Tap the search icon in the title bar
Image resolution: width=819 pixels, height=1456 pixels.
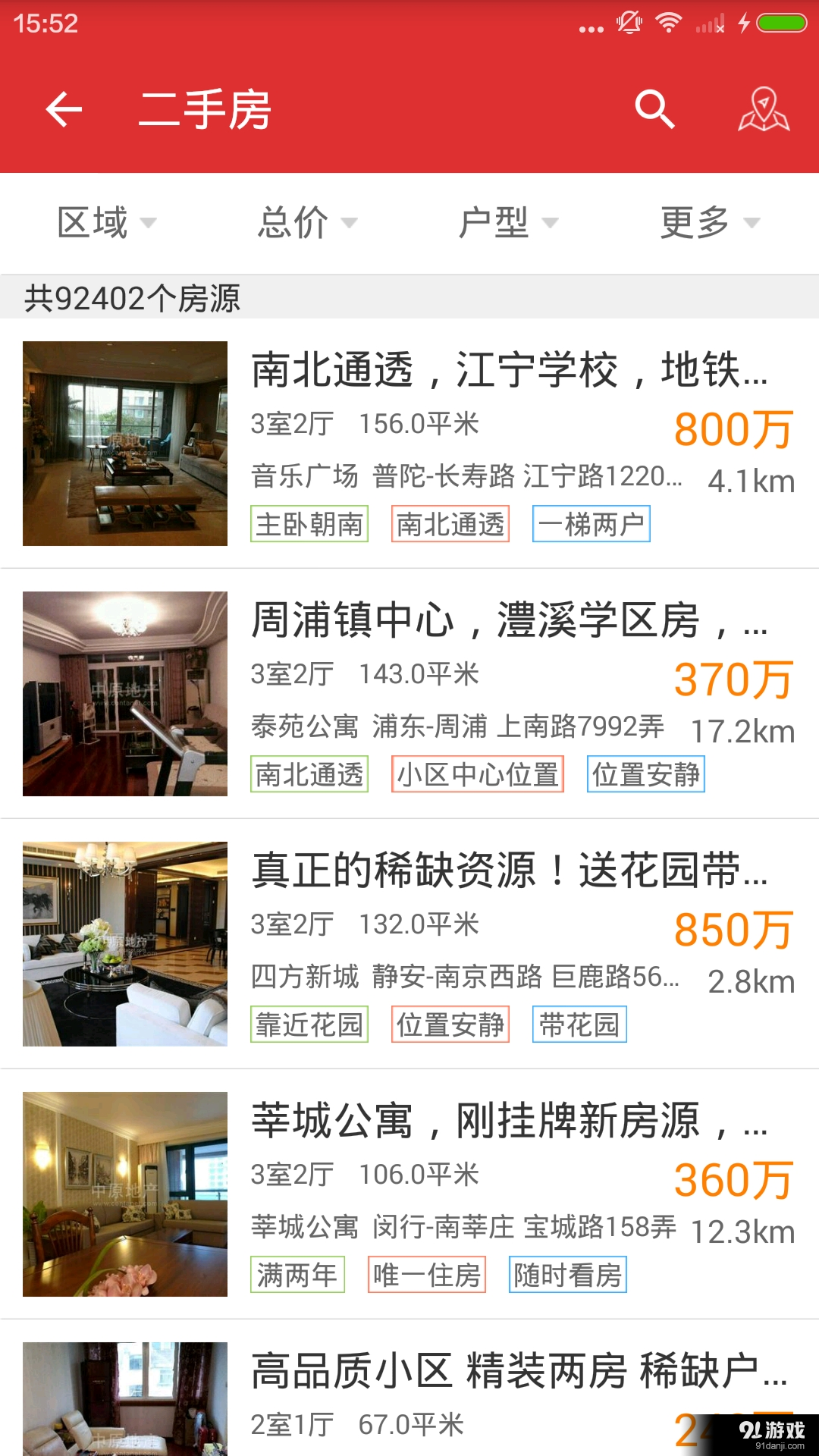(x=654, y=108)
